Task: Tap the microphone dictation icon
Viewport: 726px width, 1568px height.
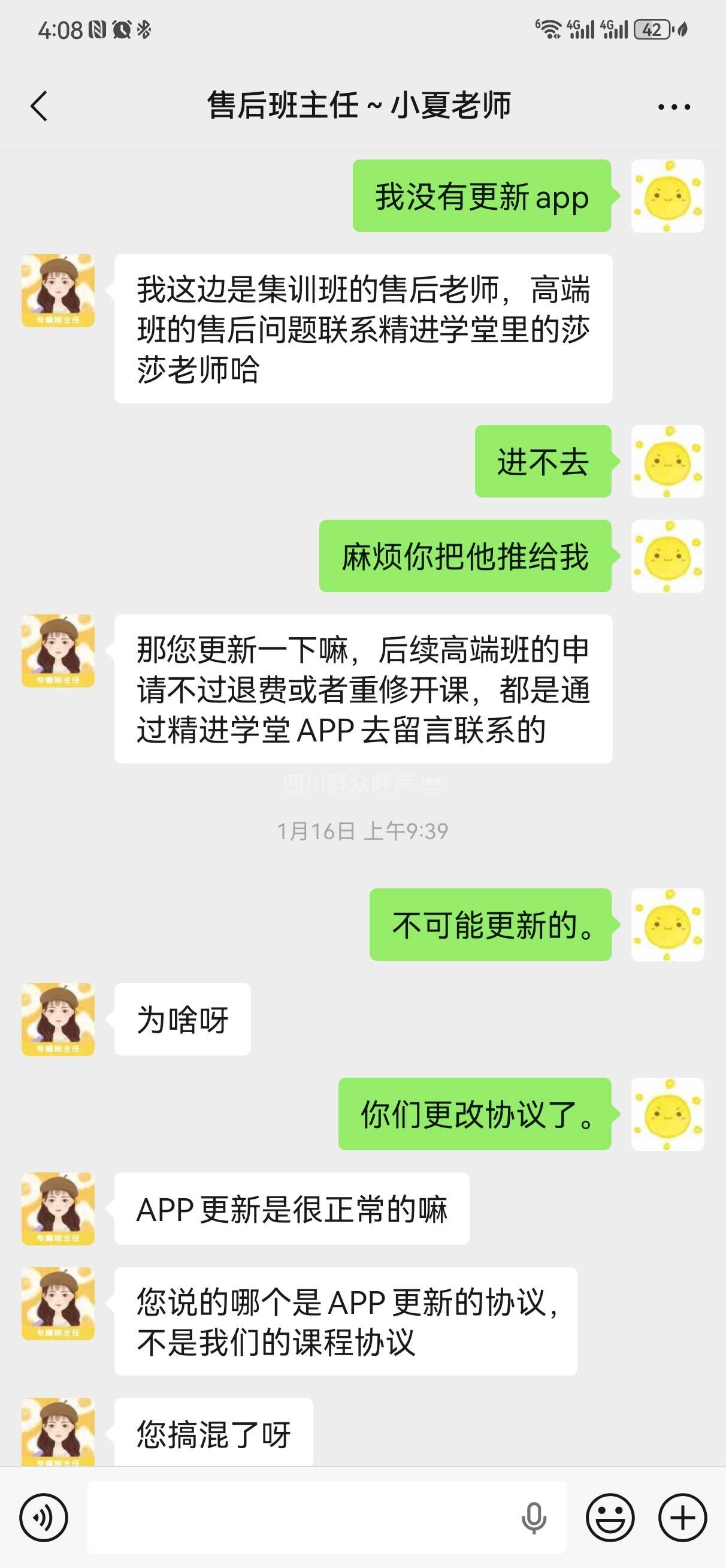Action: point(534,1518)
